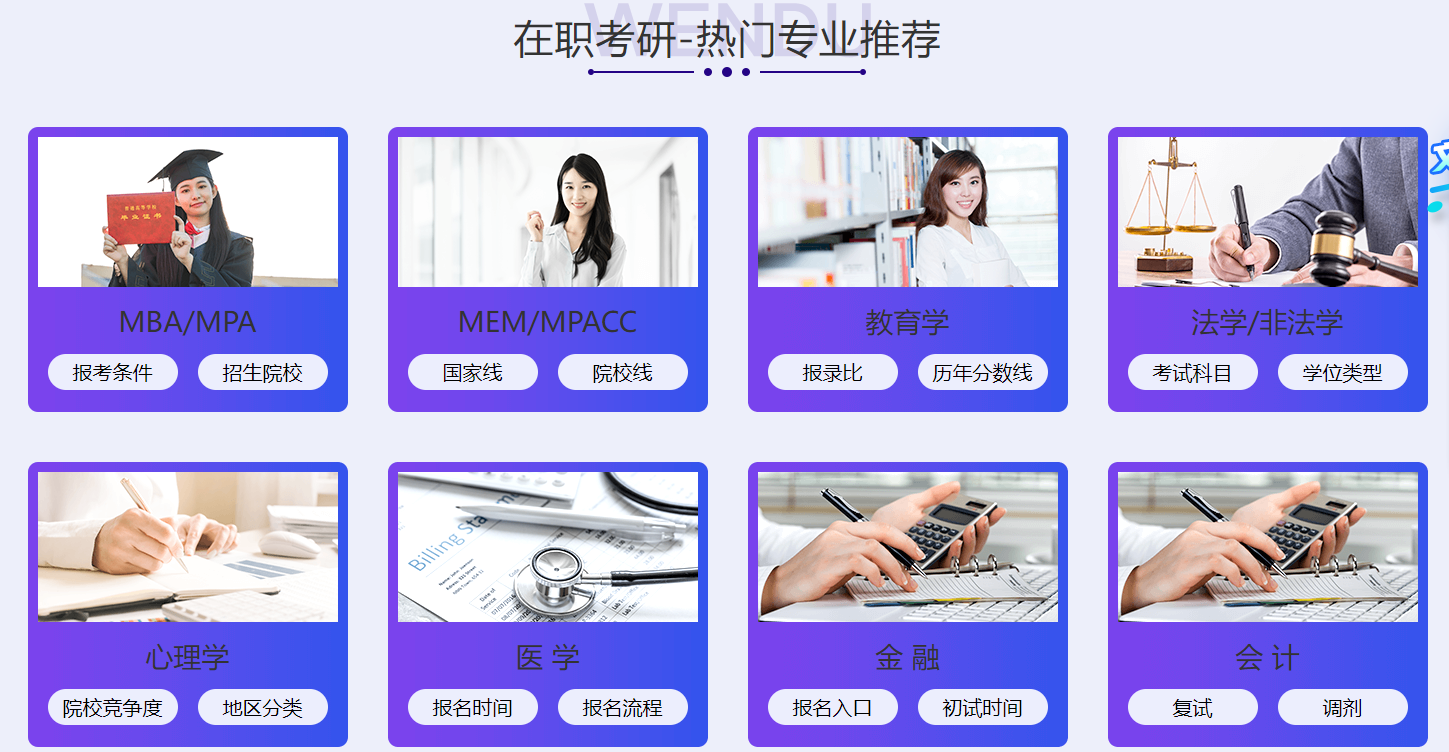
Task: Open the MBA/MPA graduate photo card
Action: coord(188,212)
